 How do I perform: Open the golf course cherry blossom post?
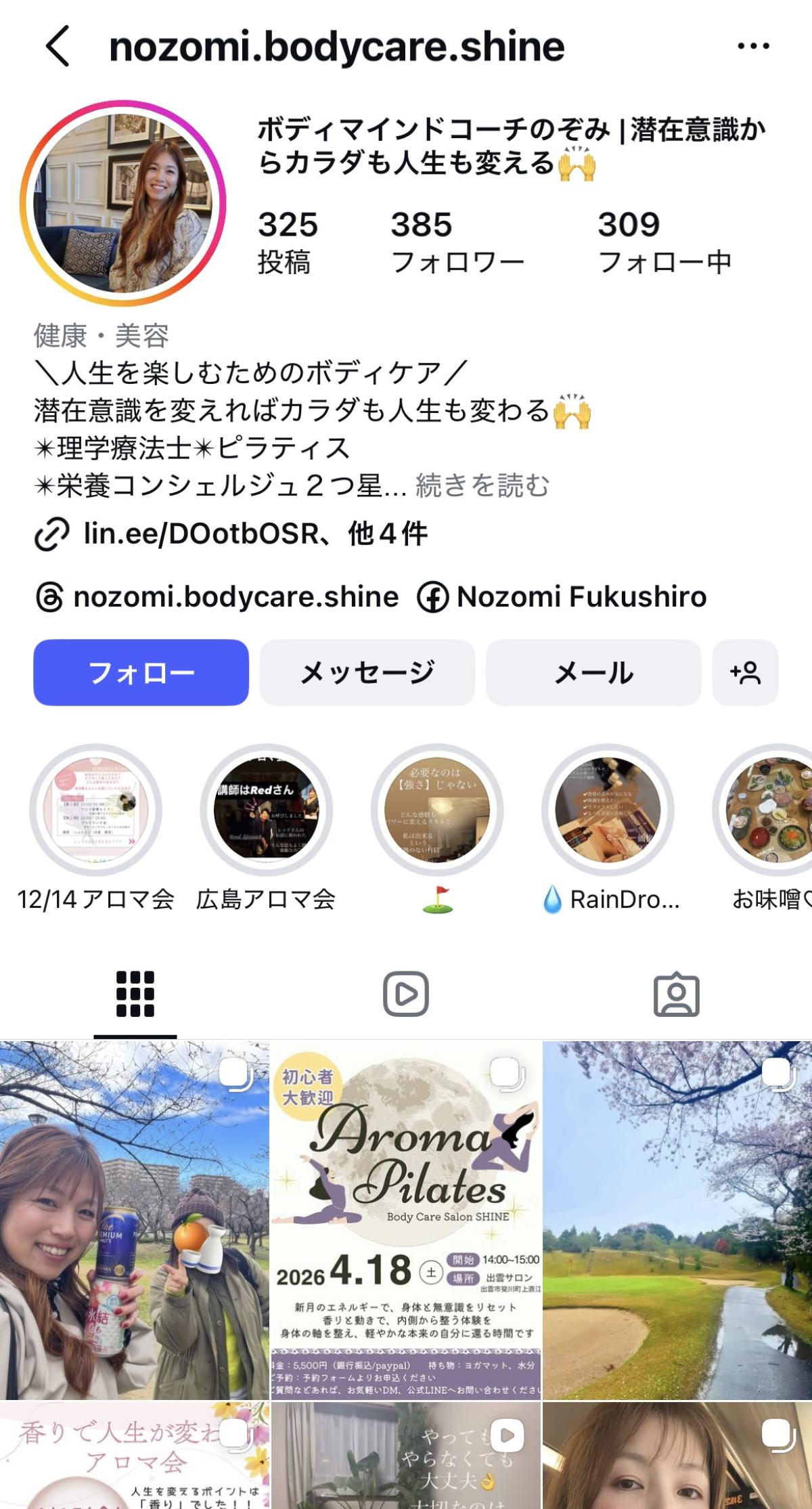[x=677, y=1219]
